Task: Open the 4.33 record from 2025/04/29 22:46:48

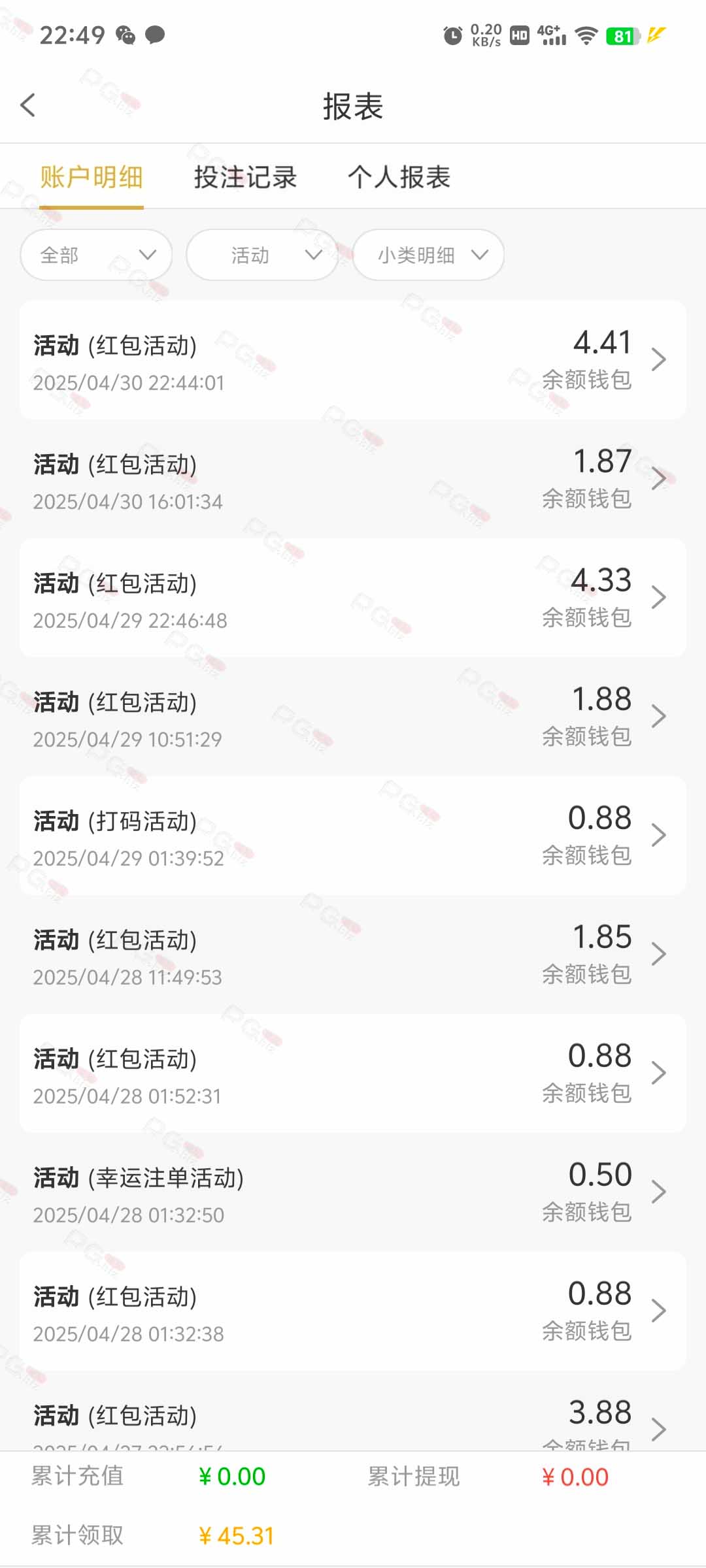Action: tap(353, 598)
